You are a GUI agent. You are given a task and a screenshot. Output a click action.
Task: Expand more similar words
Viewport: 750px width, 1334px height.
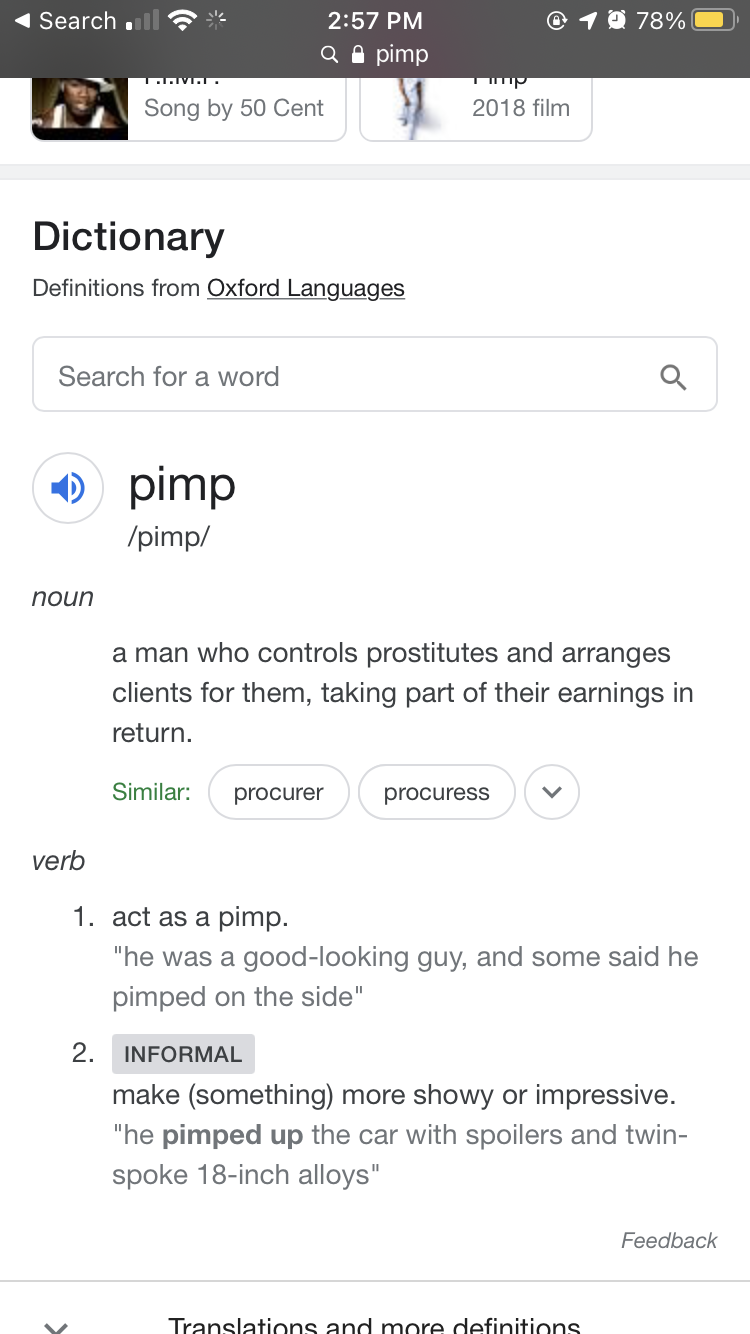tap(551, 793)
